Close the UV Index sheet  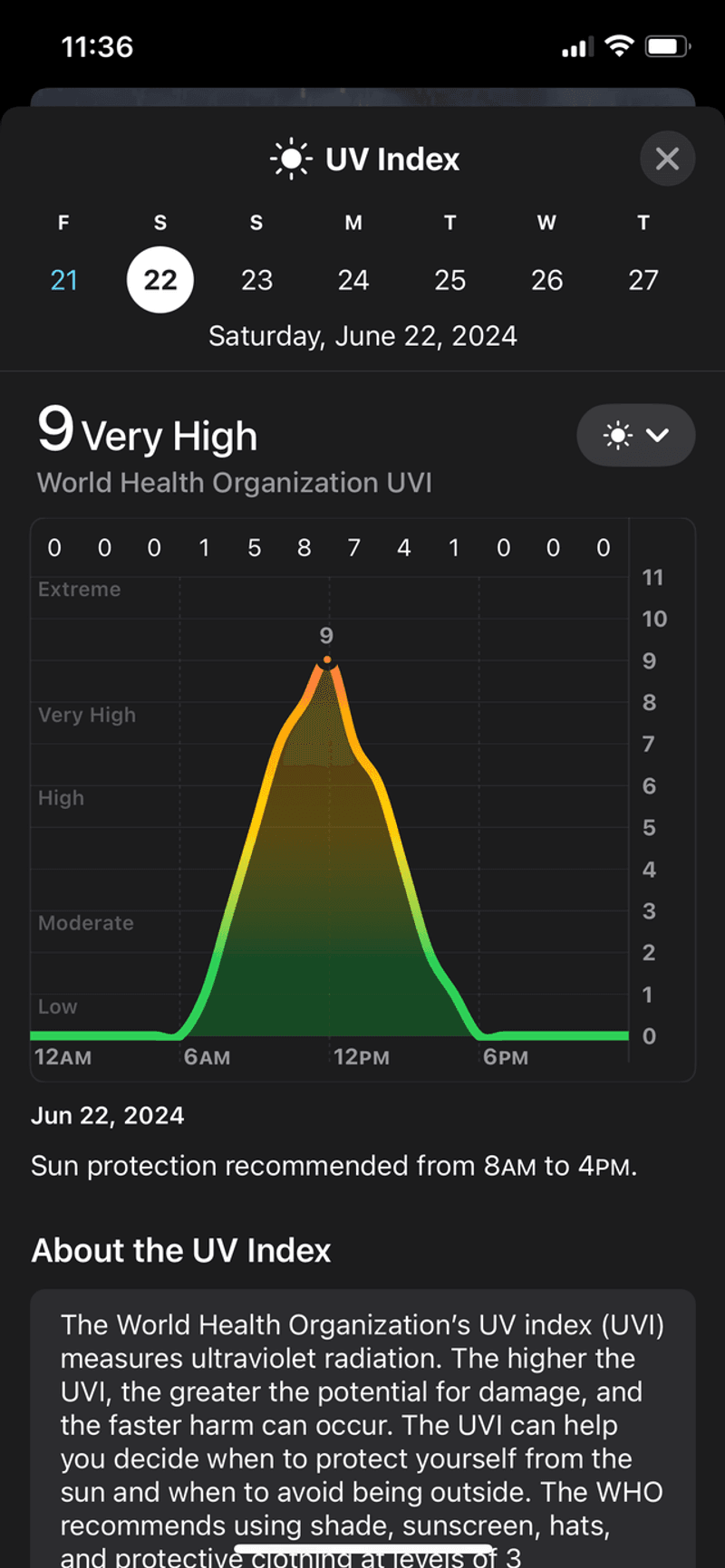click(x=667, y=159)
